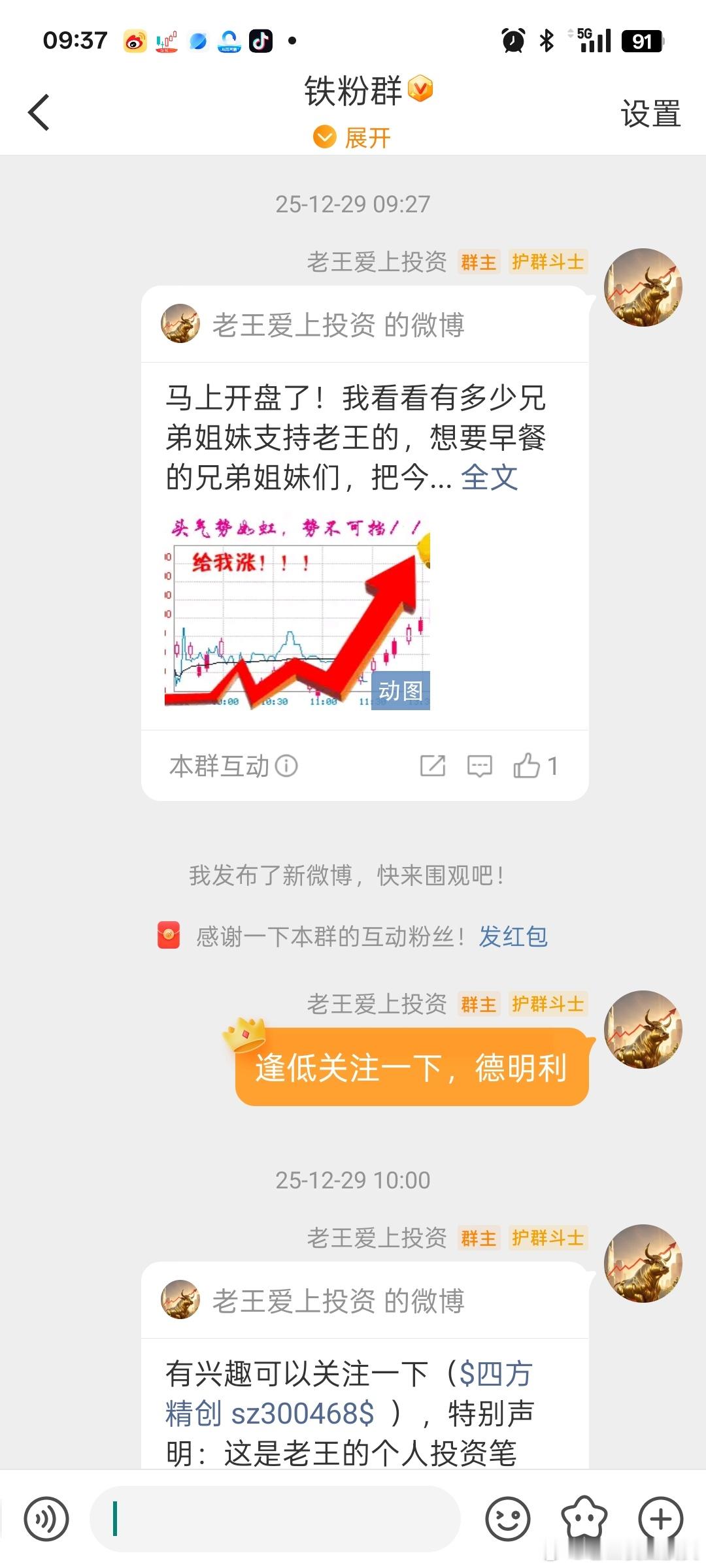Tap the 护群斗士 badge
The height and width of the screenshot is (1568, 706).
(548, 263)
